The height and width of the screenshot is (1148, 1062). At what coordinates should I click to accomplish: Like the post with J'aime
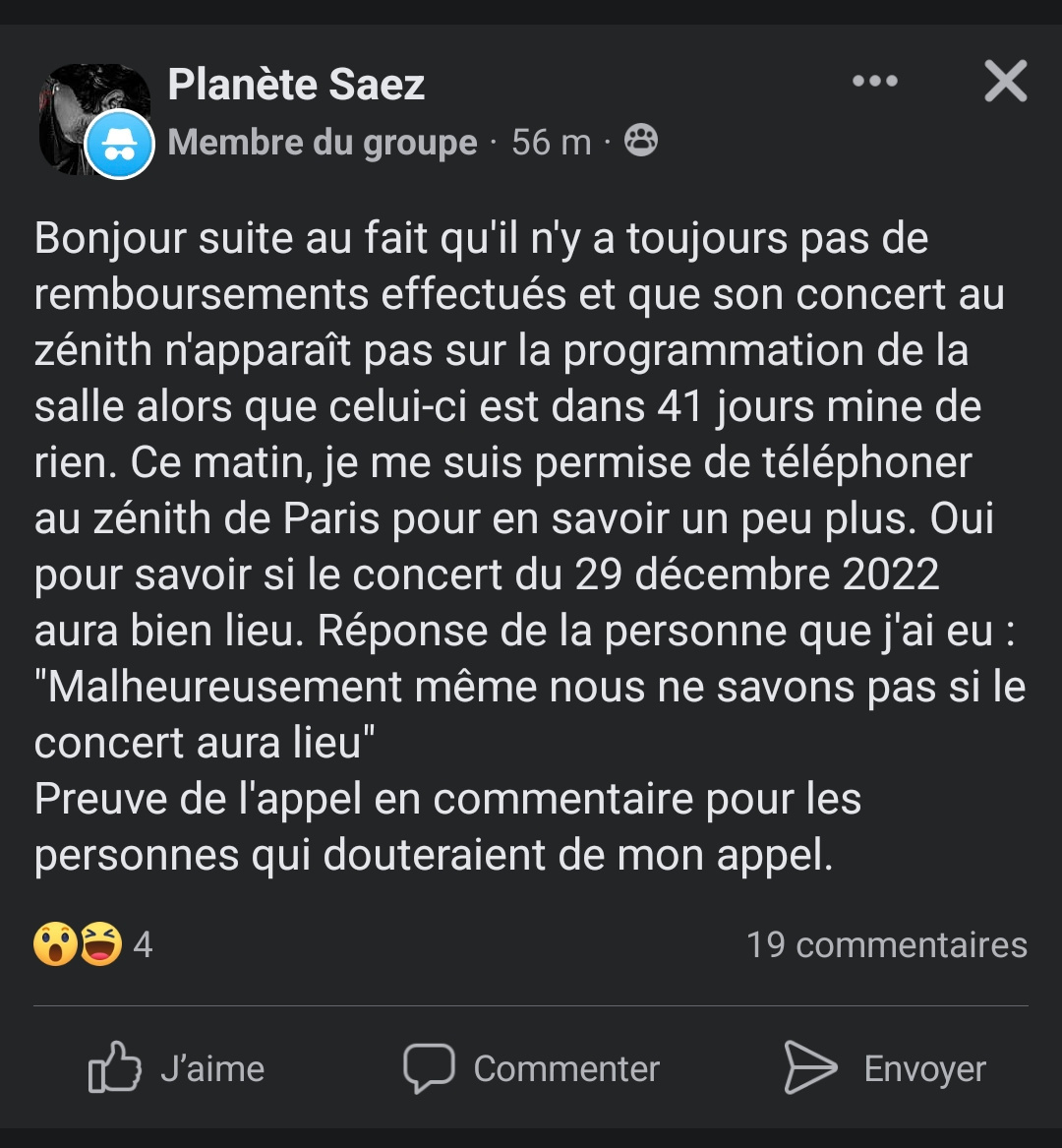pos(177,1068)
